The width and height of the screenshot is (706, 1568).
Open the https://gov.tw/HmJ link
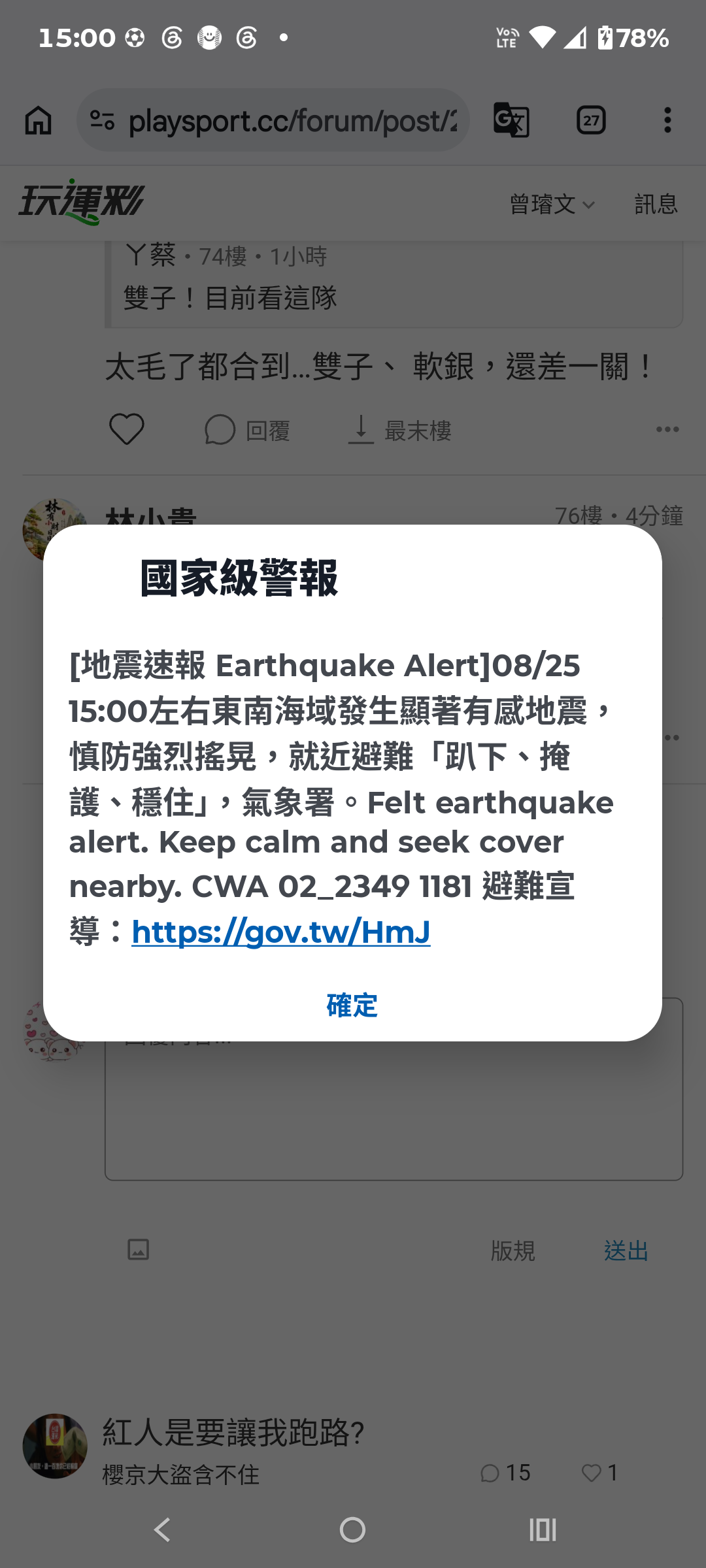[x=281, y=932]
